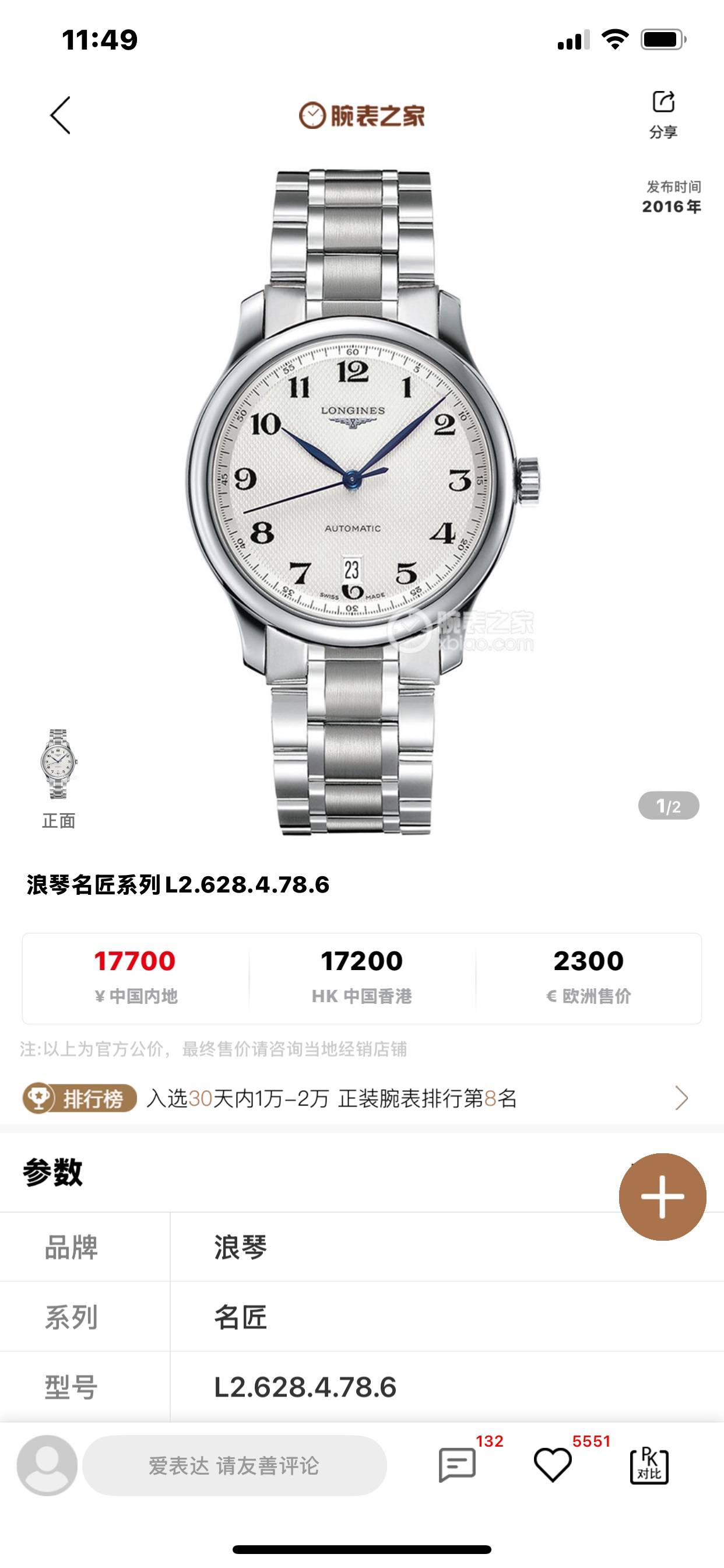Tap the brown plus floating button
Screen dimensions: 724x1568
click(x=662, y=1196)
